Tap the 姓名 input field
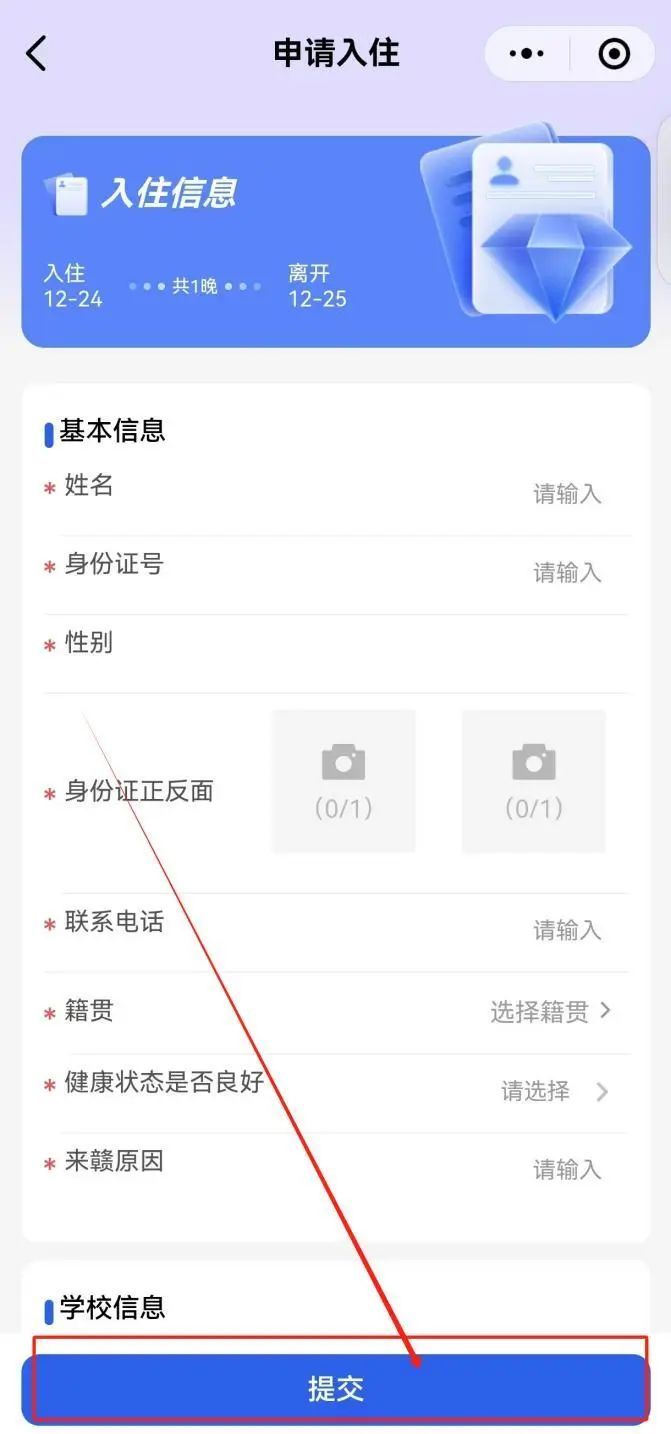This screenshot has width=671, height=1434. [566, 494]
